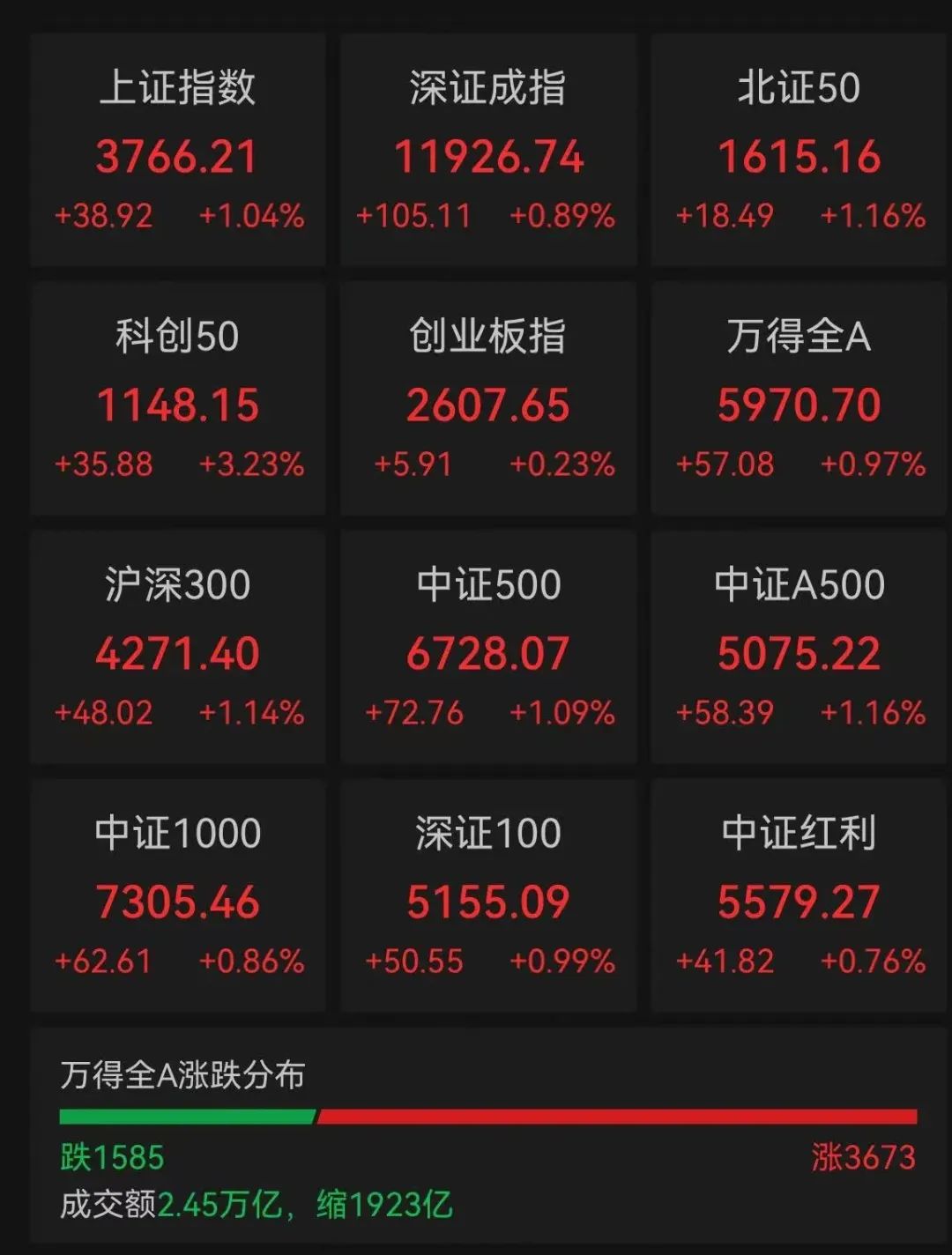Open the 科创50 index card
The width and height of the screenshot is (952, 1255).
pos(178,400)
